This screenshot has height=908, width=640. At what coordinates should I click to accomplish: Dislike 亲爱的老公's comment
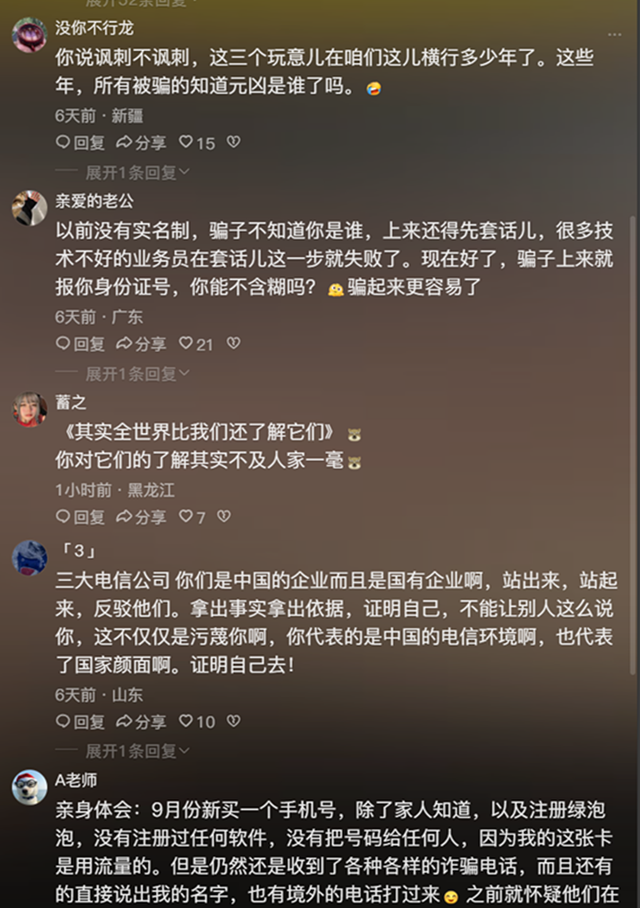(233, 343)
